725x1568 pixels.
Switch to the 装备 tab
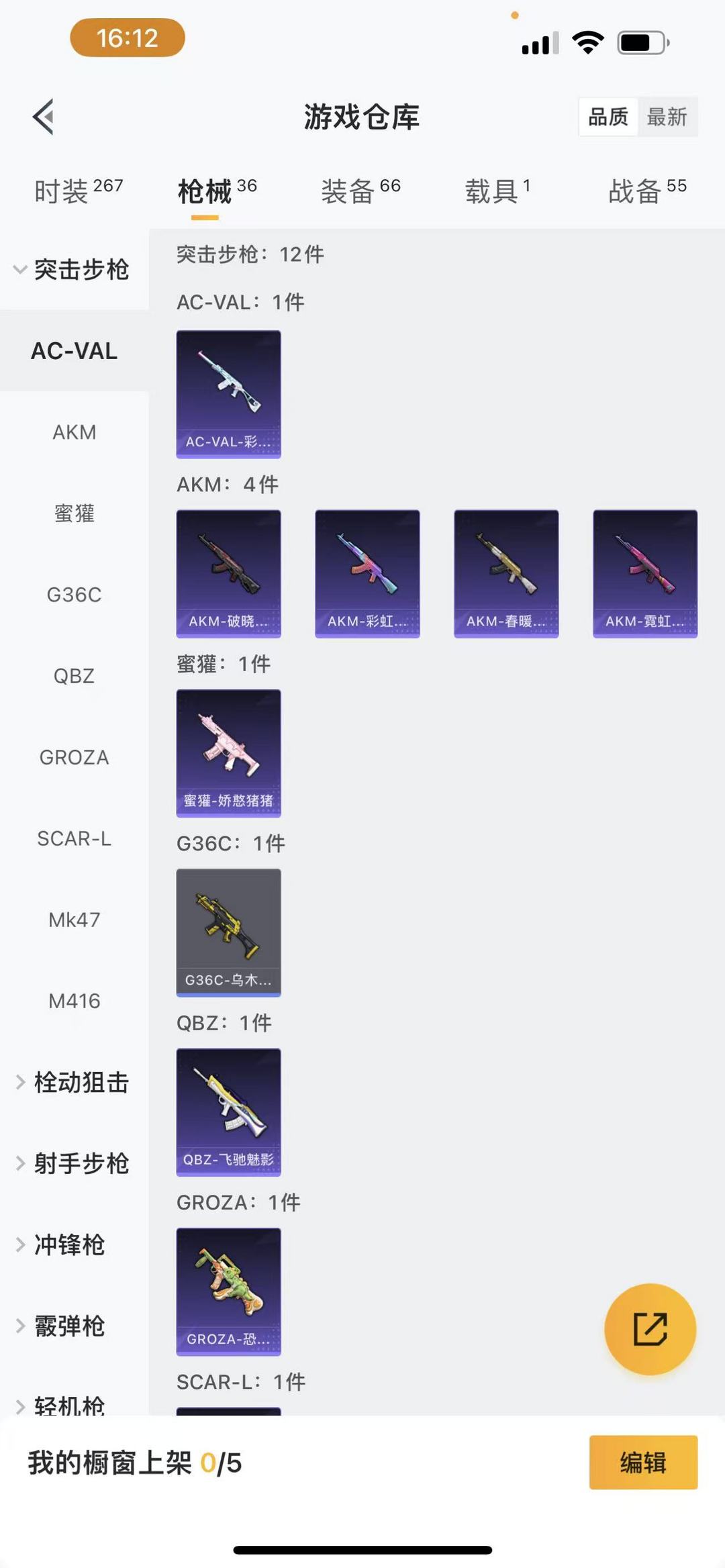click(x=360, y=191)
